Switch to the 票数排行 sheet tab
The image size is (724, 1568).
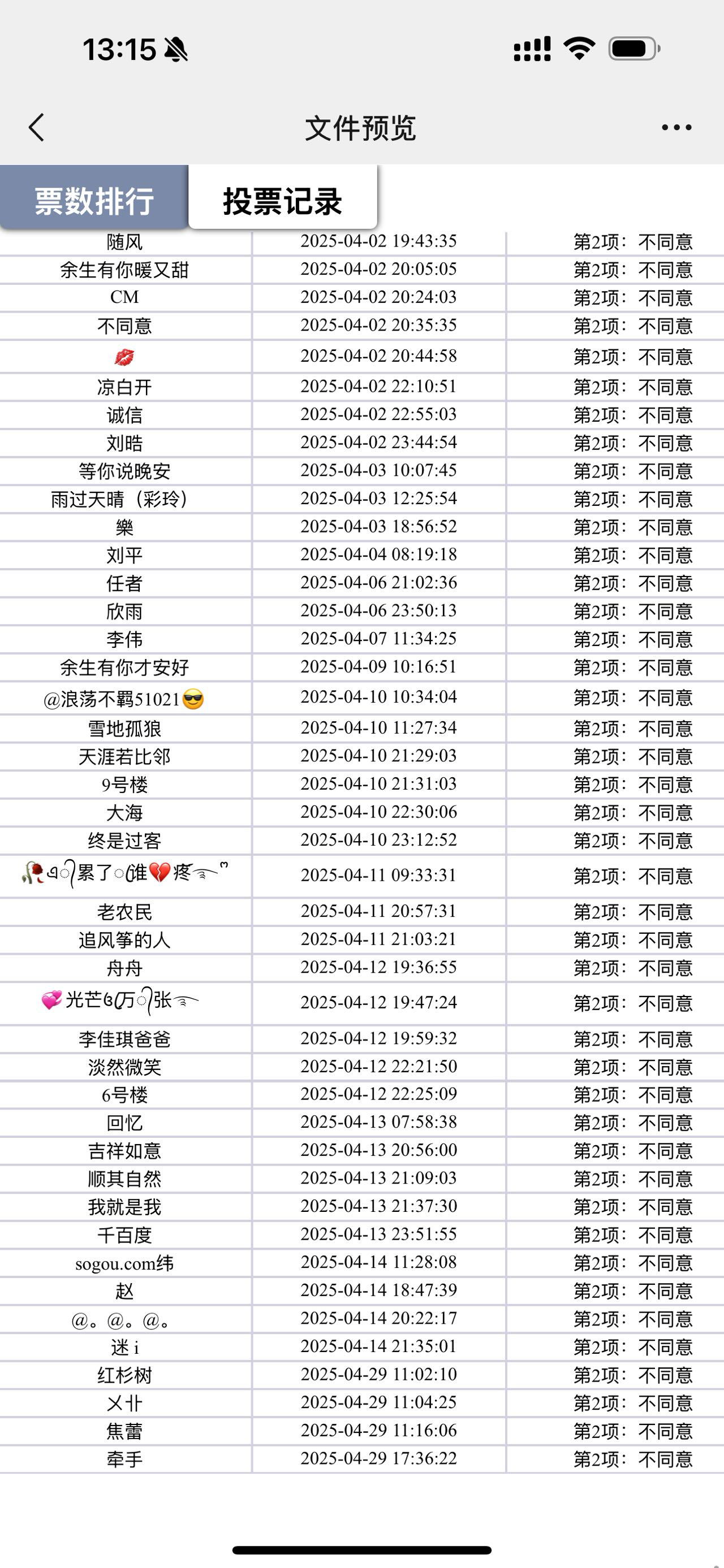click(x=94, y=200)
